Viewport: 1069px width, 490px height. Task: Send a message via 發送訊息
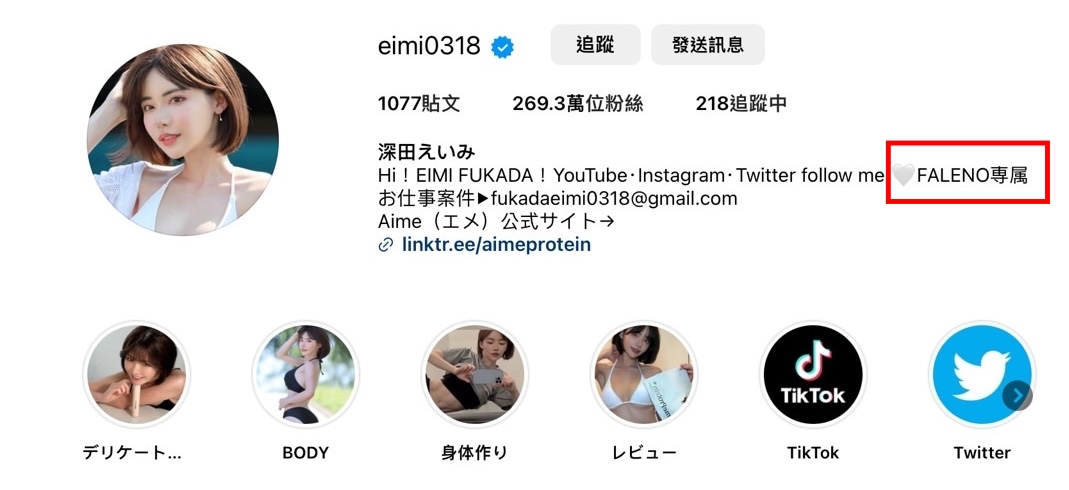click(x=707, y=45)
